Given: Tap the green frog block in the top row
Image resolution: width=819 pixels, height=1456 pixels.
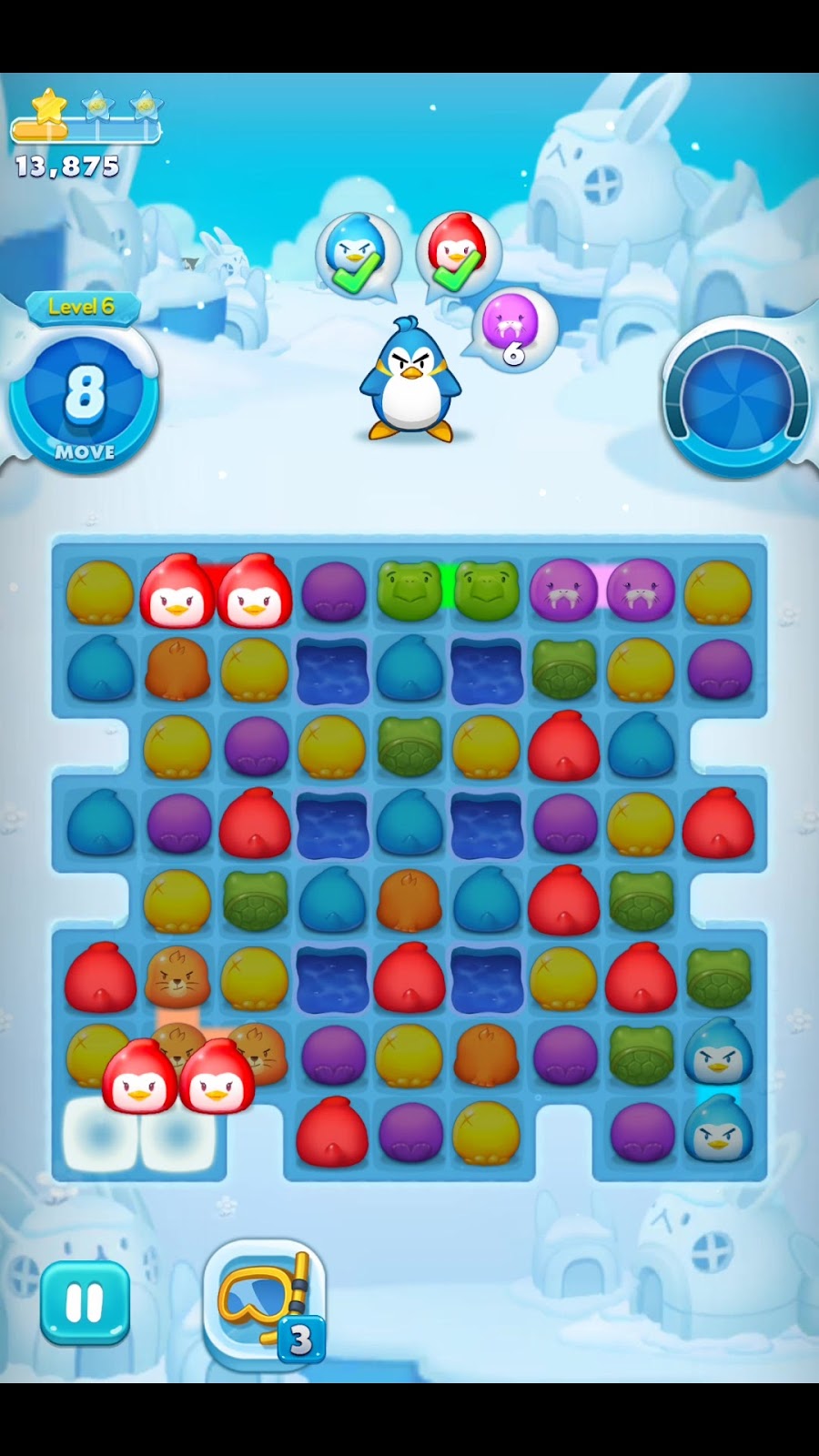Looking at the screenshot, I should pos(409,591).
